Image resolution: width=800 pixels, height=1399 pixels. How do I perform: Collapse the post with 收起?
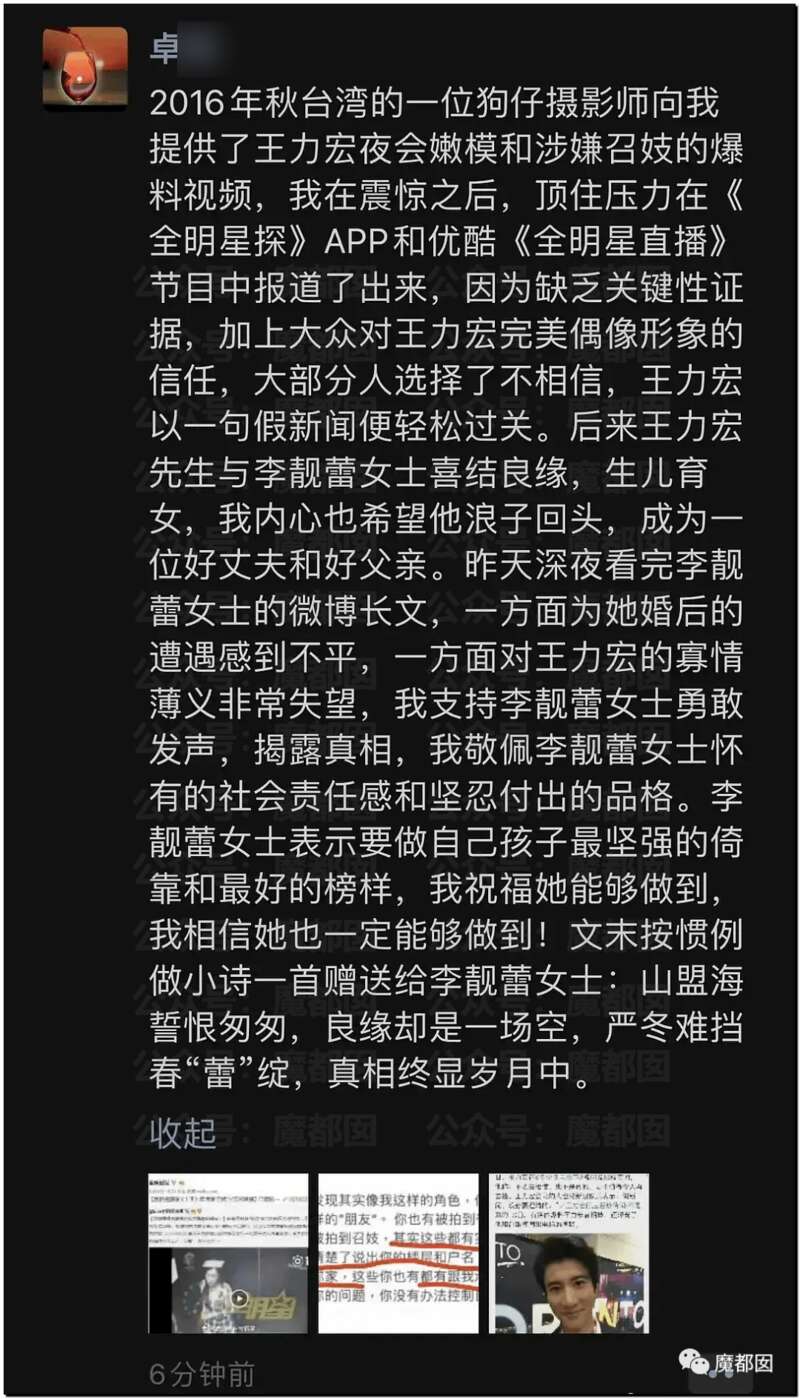pyautogui.click(x=183, y=1133)
